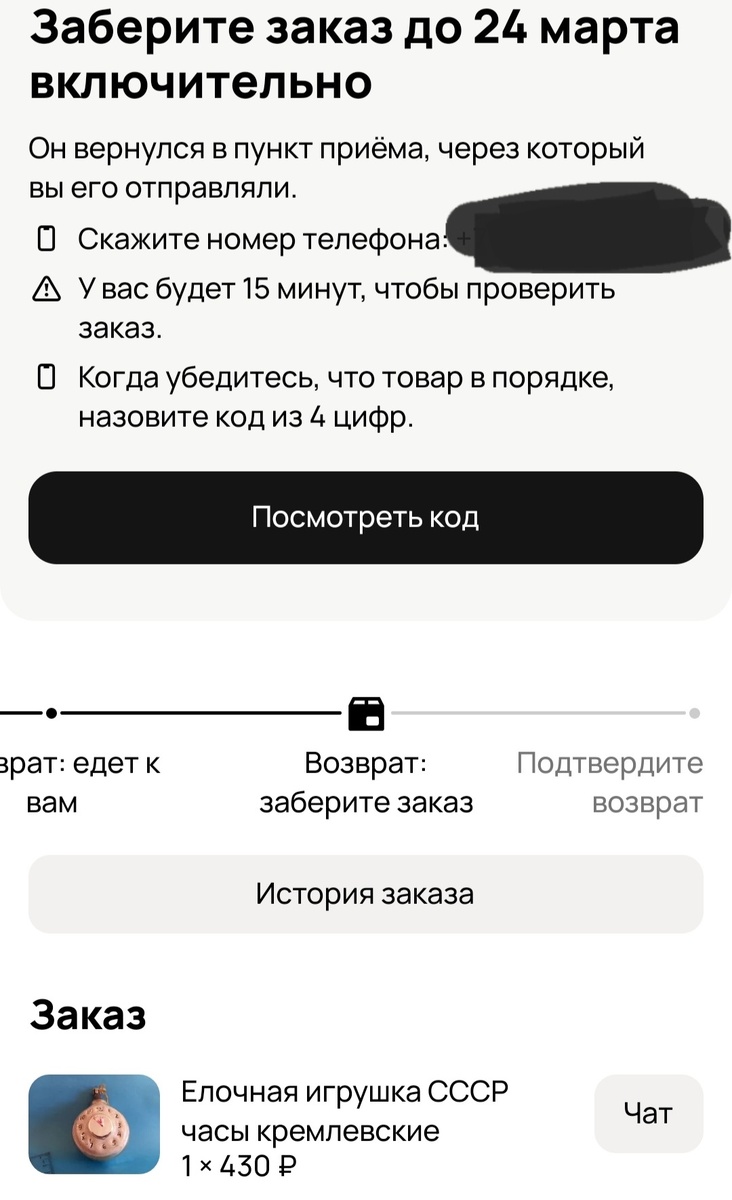732x1200 pixels.
Task: Click the 'Заказ' section heading
Action: tap(90, 1014)
